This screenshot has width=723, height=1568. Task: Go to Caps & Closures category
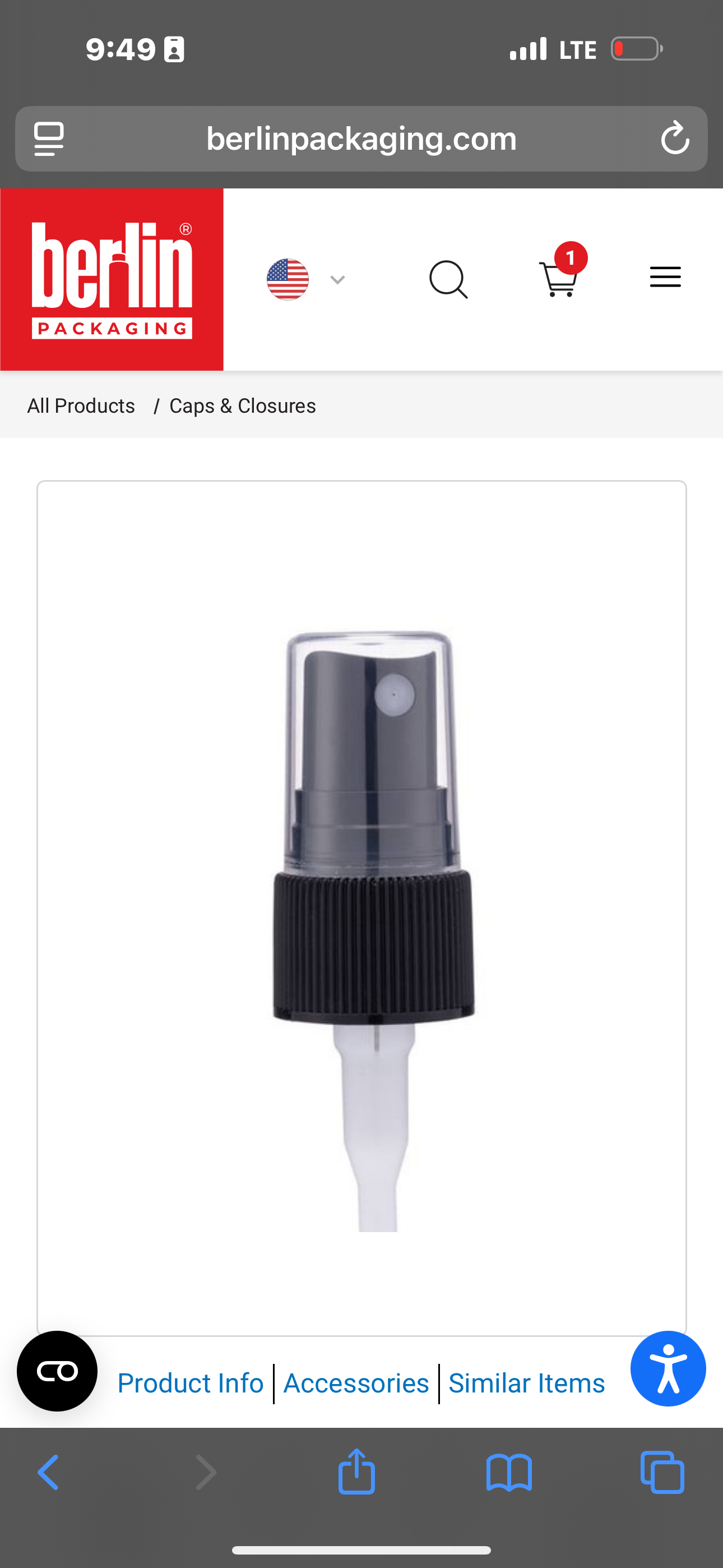[242, 405]
